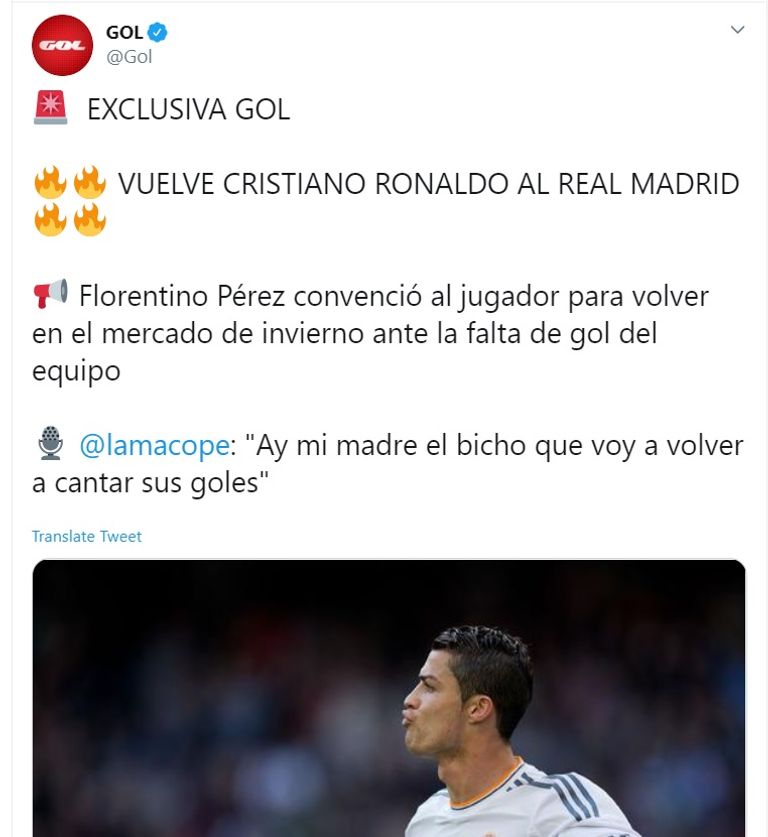
Task: Open the tweet options chevron menu
Action: click(x=738, y=30)
